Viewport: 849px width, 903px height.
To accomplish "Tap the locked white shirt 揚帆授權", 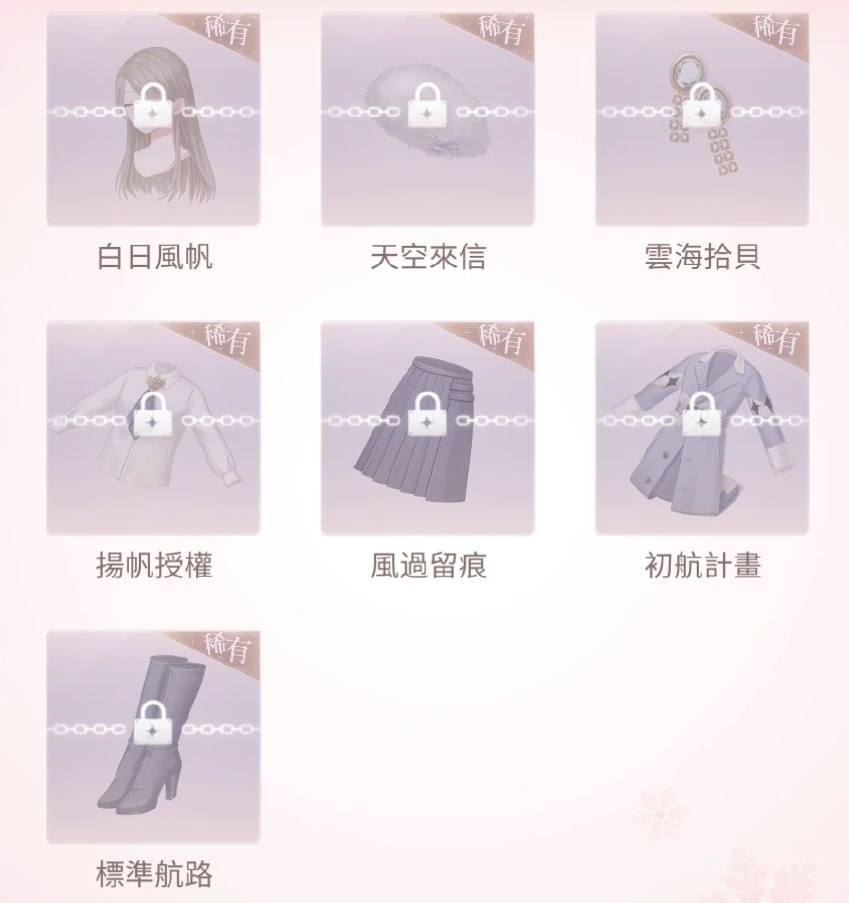I will 153,428.
